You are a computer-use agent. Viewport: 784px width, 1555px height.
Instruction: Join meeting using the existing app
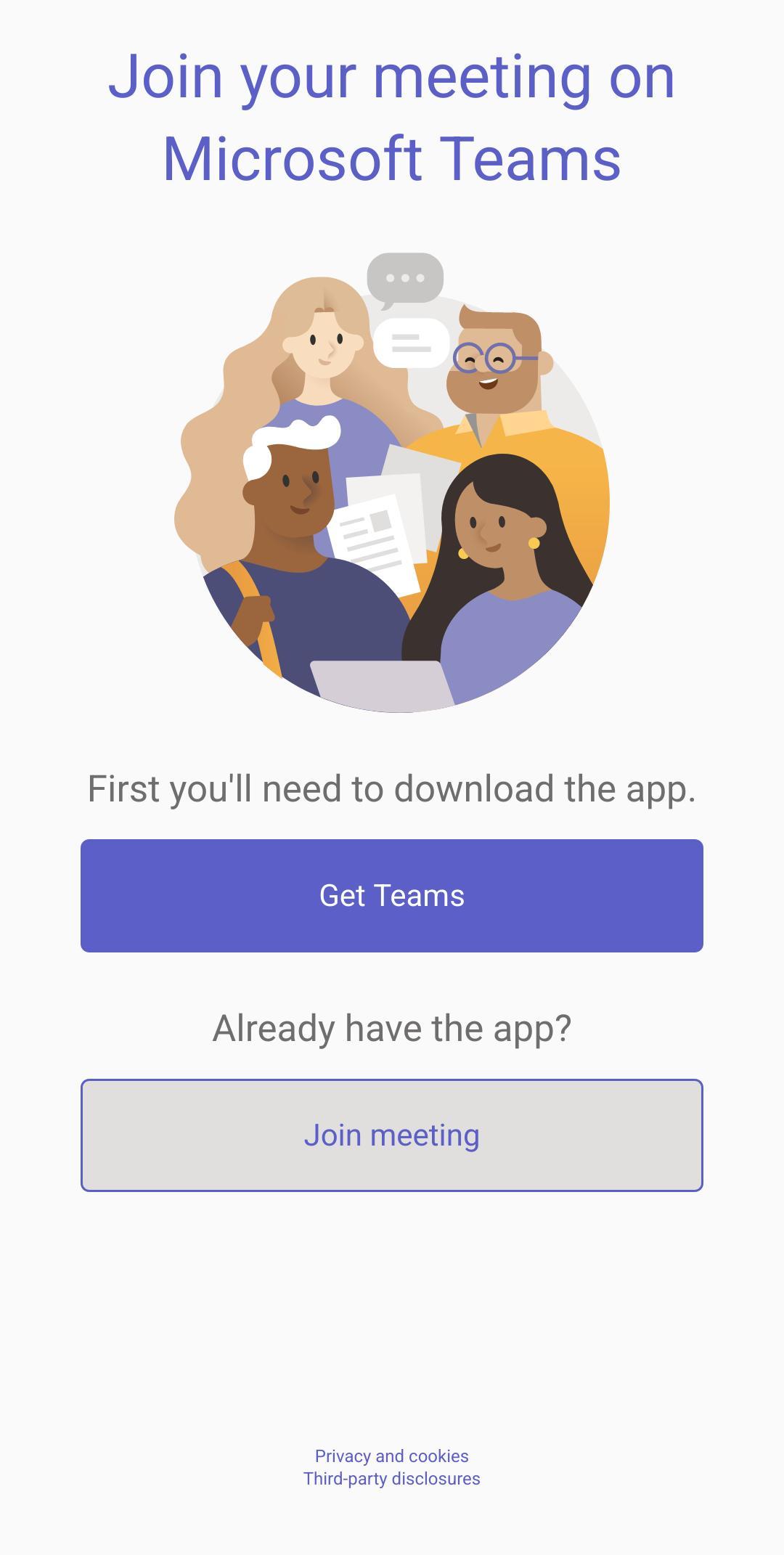click(x=392, y=1134)
